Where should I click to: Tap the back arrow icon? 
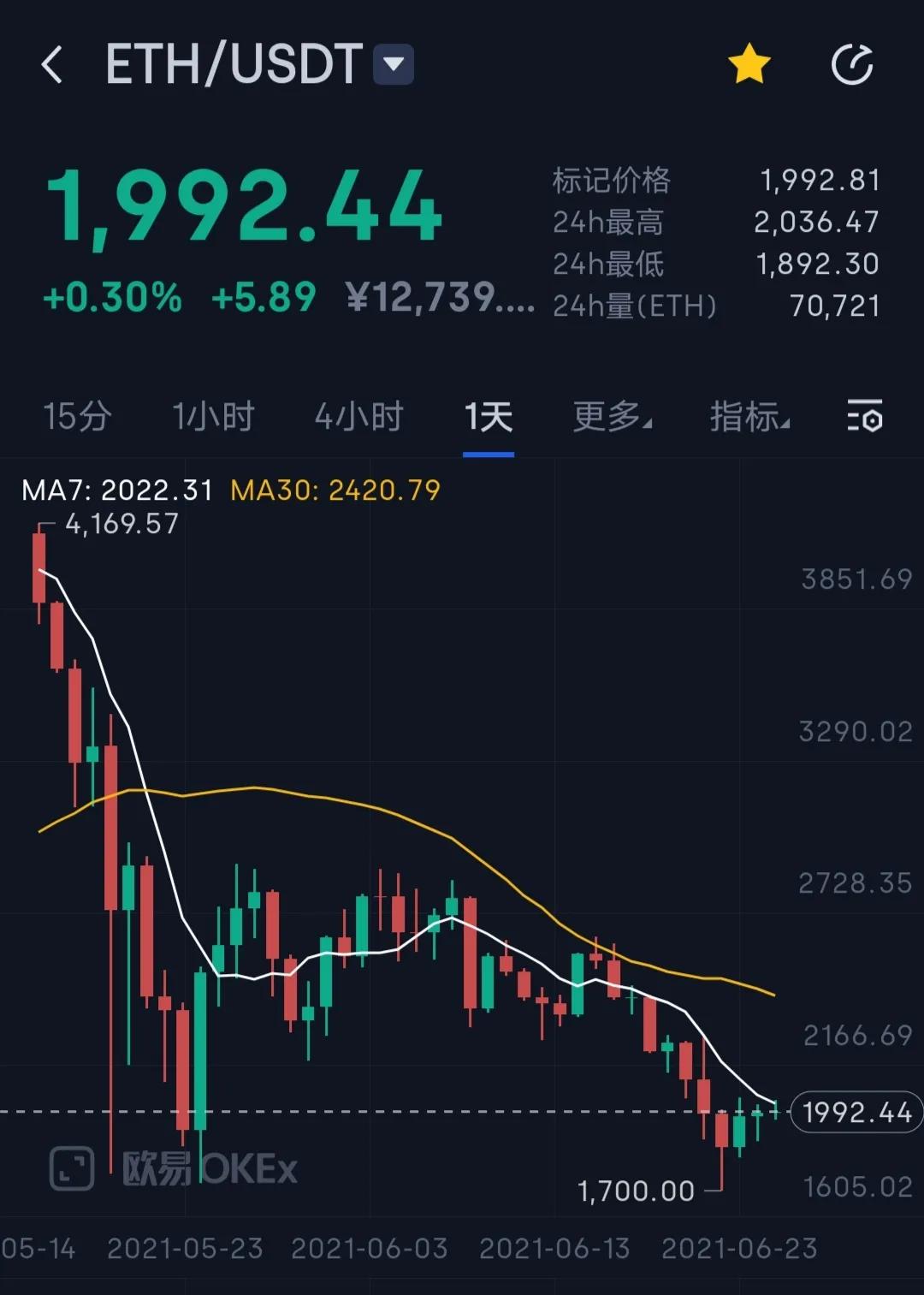[x=53, y=64]
